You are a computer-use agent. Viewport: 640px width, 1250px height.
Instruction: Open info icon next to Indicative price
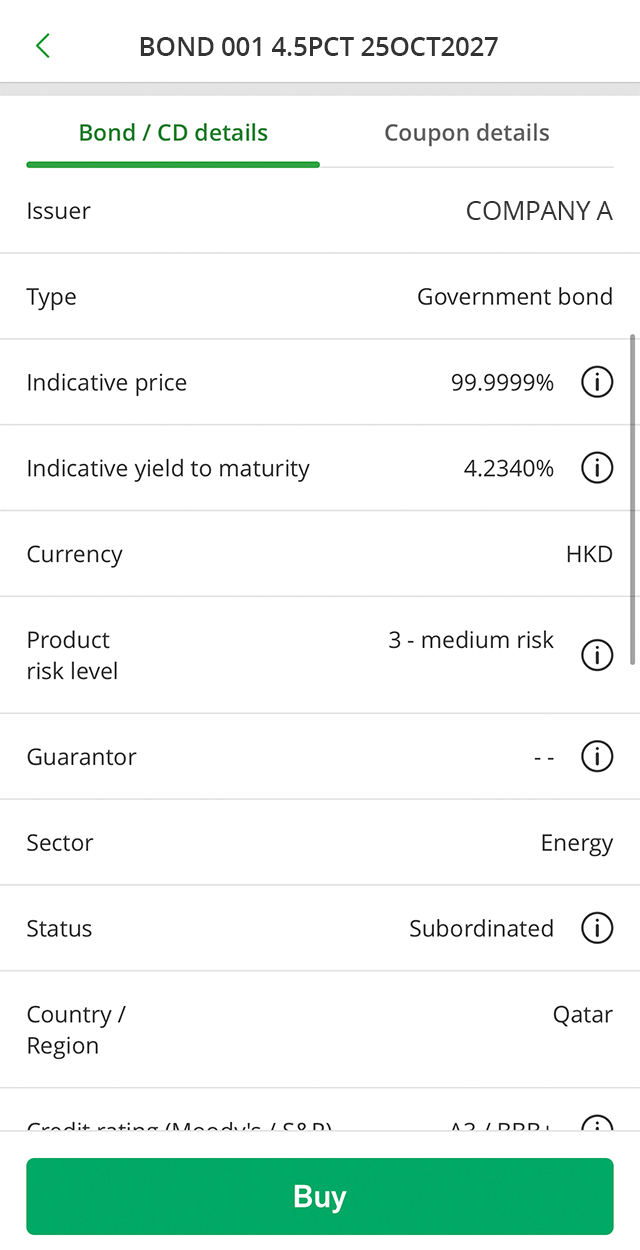[x=597, y=382]
